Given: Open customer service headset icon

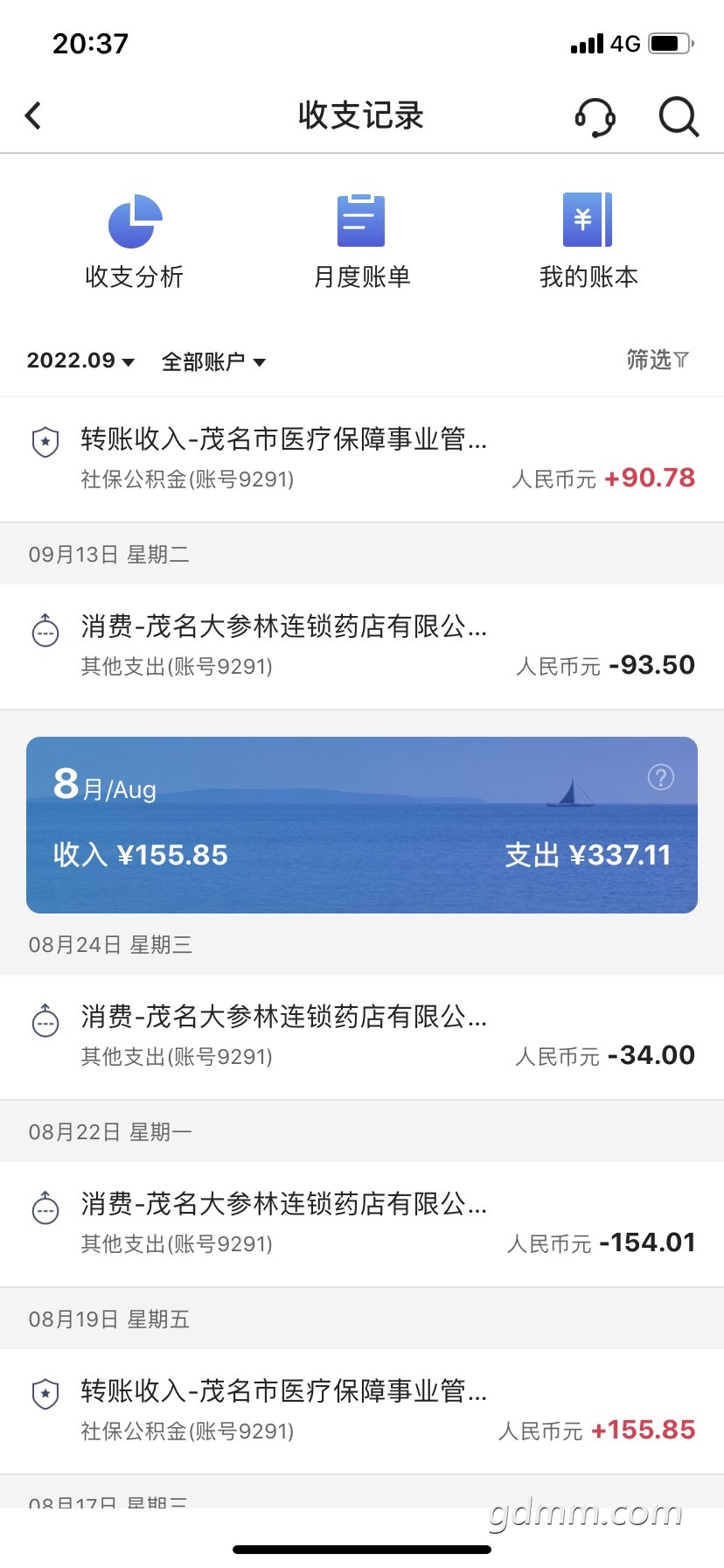Looking at the screenshot, I should [x=595, y=116].
